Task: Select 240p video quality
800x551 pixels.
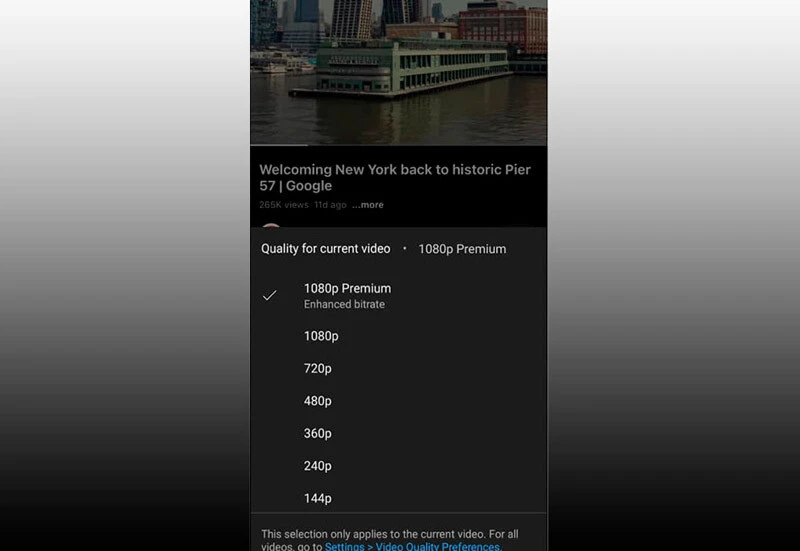Action: coord(318,466)
